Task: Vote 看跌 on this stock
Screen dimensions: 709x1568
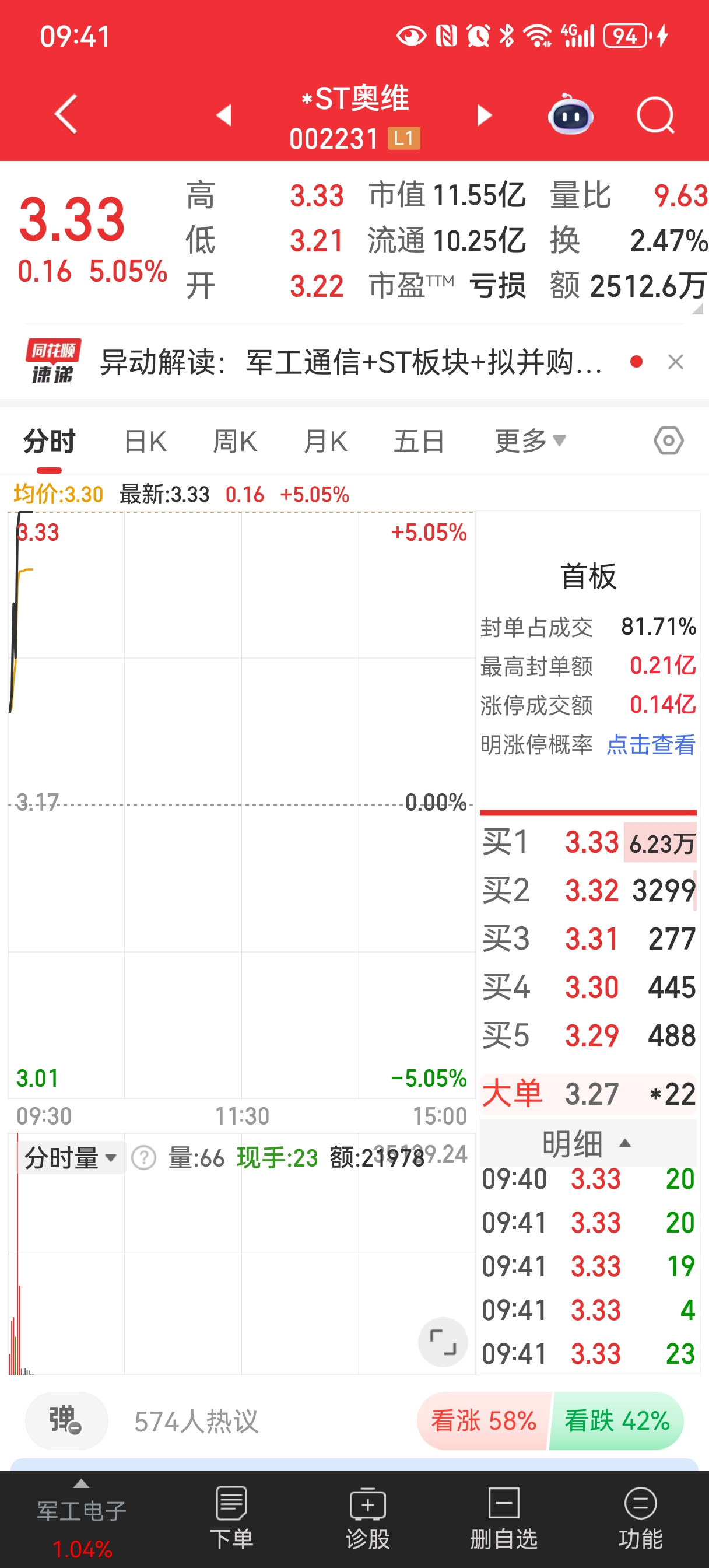Action: 616,1422
